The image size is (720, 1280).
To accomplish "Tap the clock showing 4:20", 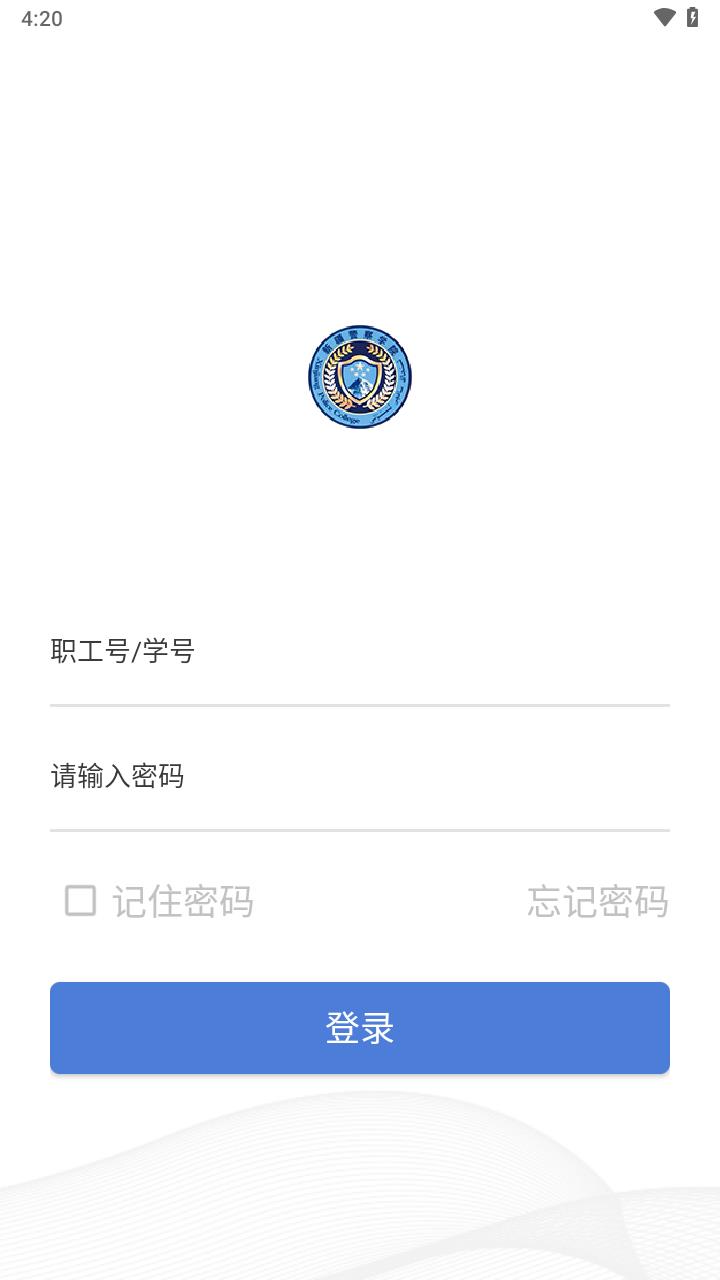I will pyautogui.click(x=44, y=17).
